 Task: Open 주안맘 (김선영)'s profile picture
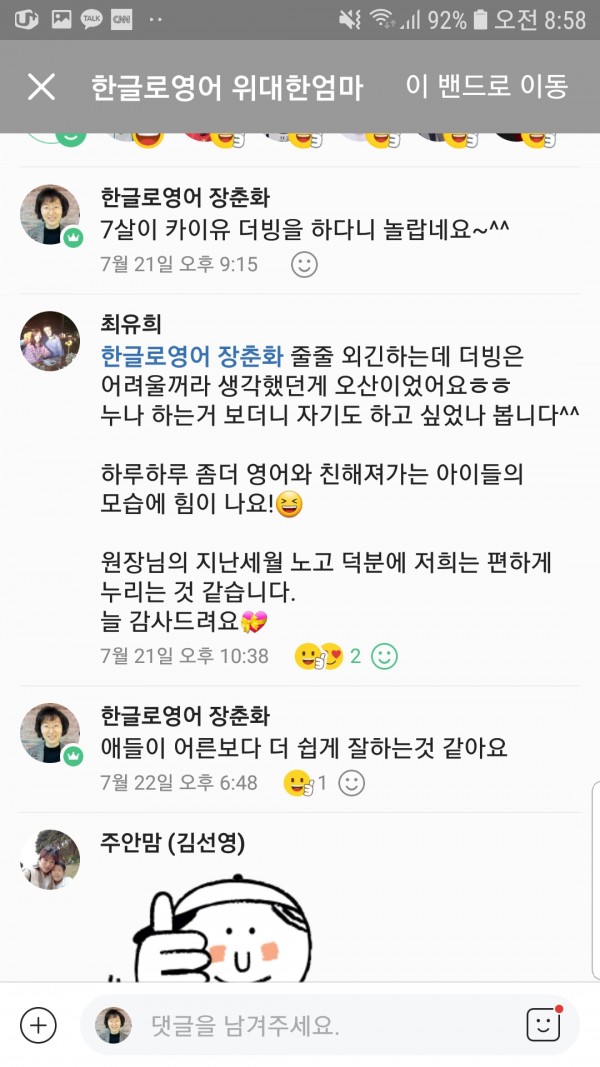click(50, 859)
